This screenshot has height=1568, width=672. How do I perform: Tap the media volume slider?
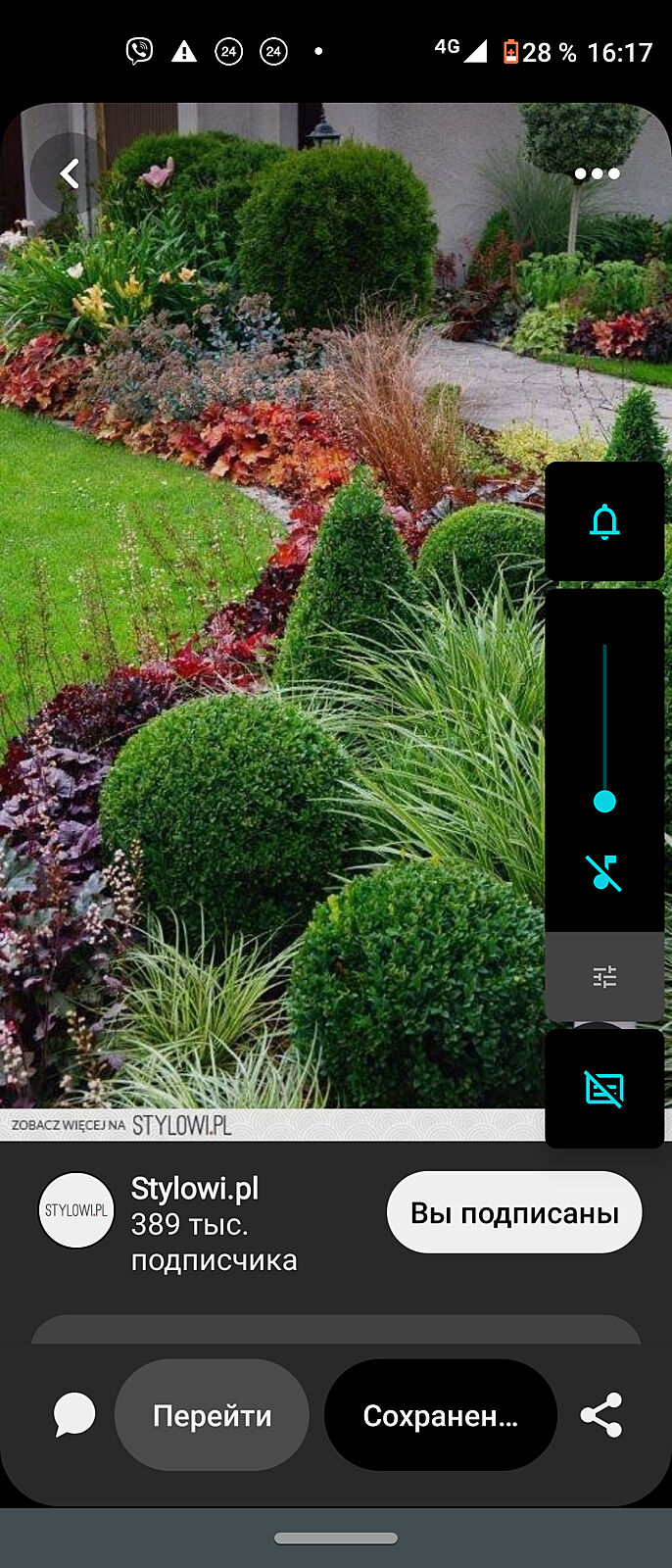pos(604,725)
